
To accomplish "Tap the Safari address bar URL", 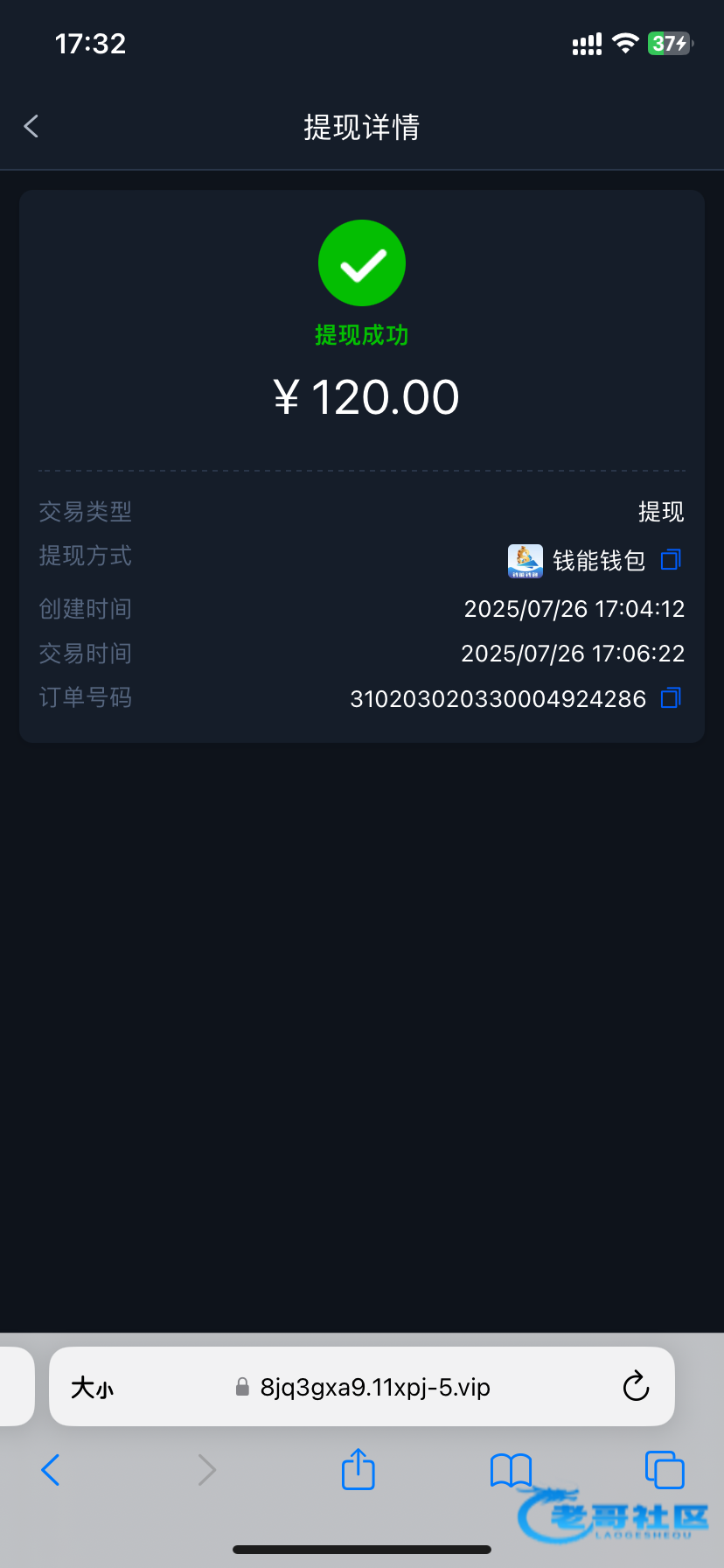I will [x=374, y=1388].
